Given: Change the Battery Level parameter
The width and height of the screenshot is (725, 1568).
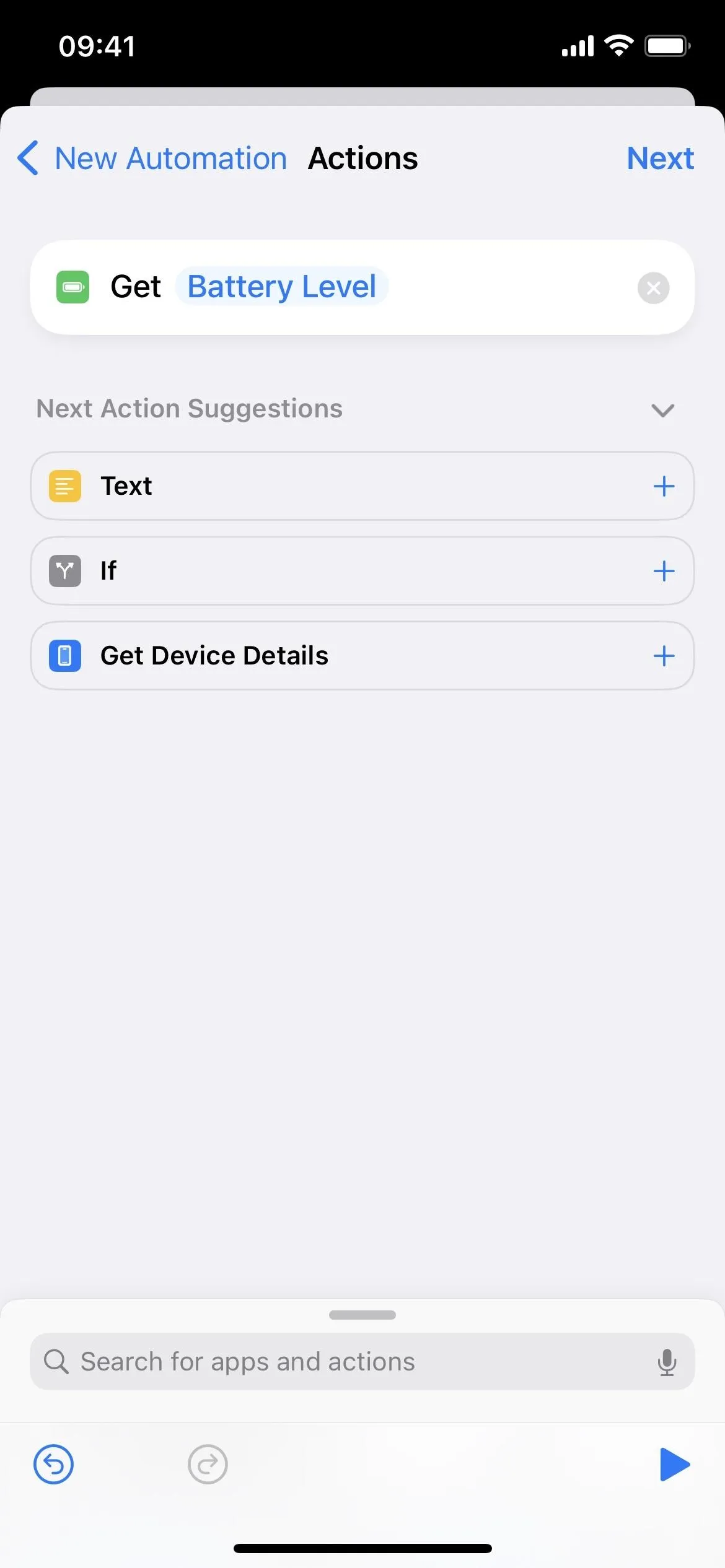Looking at the screenshot, I should click(x=282, y=287).
